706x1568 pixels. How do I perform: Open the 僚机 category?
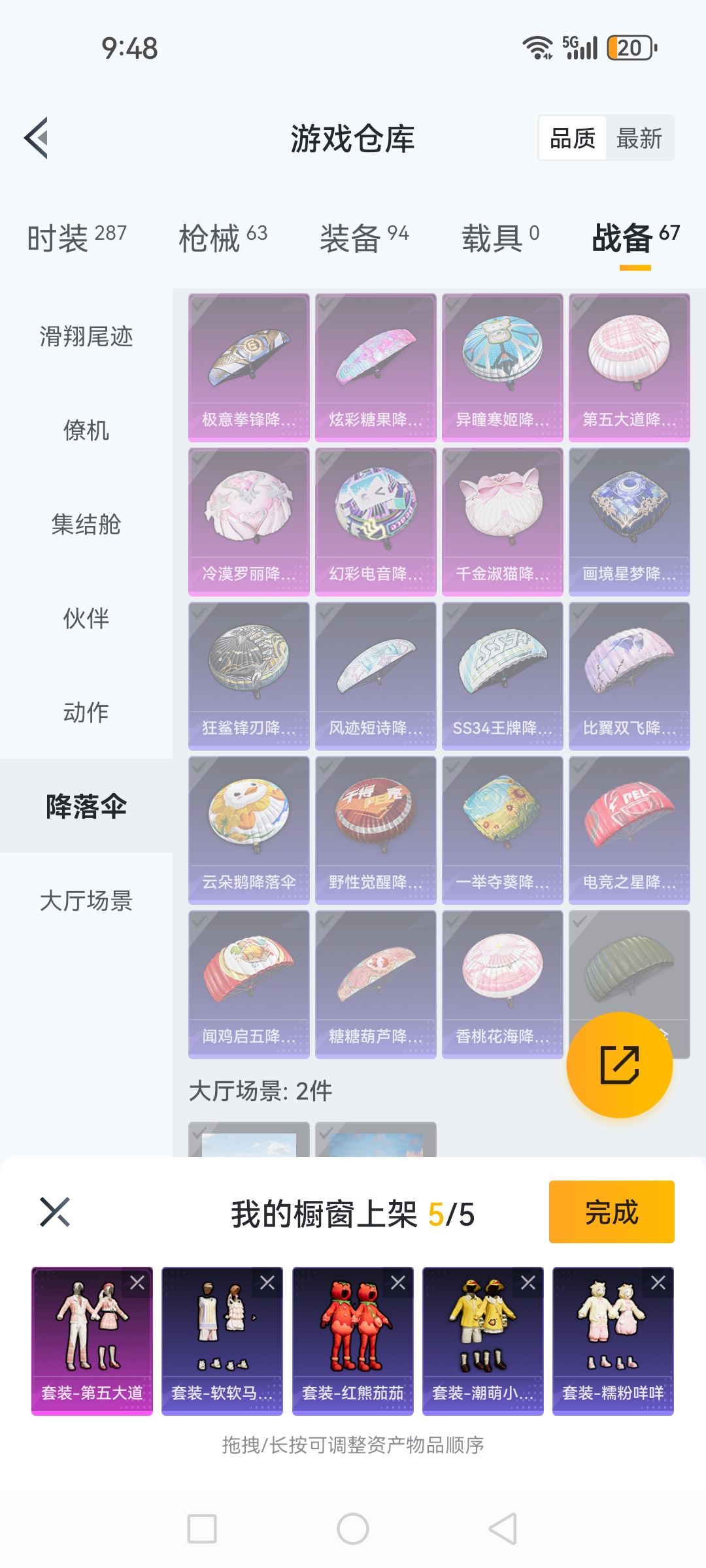[x=86, y=431]
